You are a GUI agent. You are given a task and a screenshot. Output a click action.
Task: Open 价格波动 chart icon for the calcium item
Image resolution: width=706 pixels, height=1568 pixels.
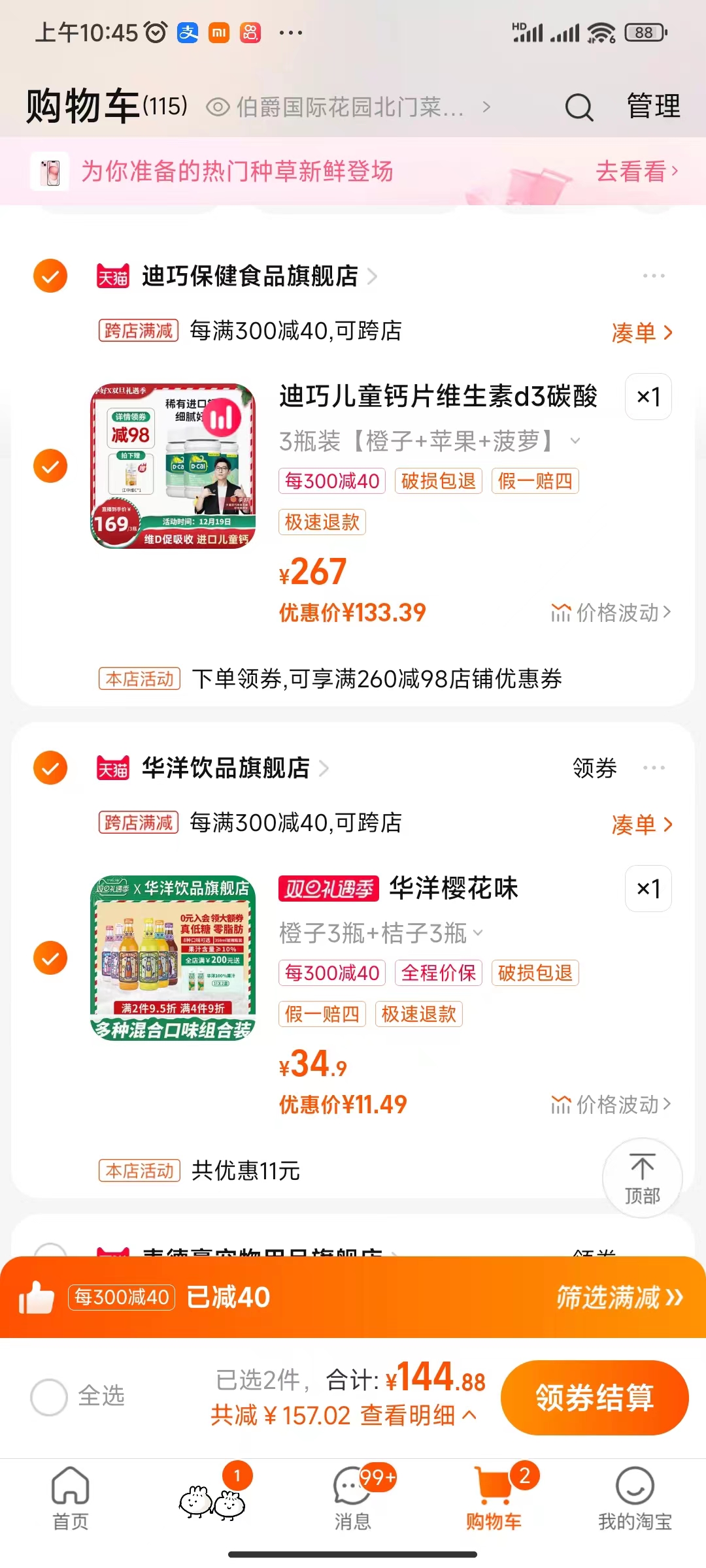point(561,612)
